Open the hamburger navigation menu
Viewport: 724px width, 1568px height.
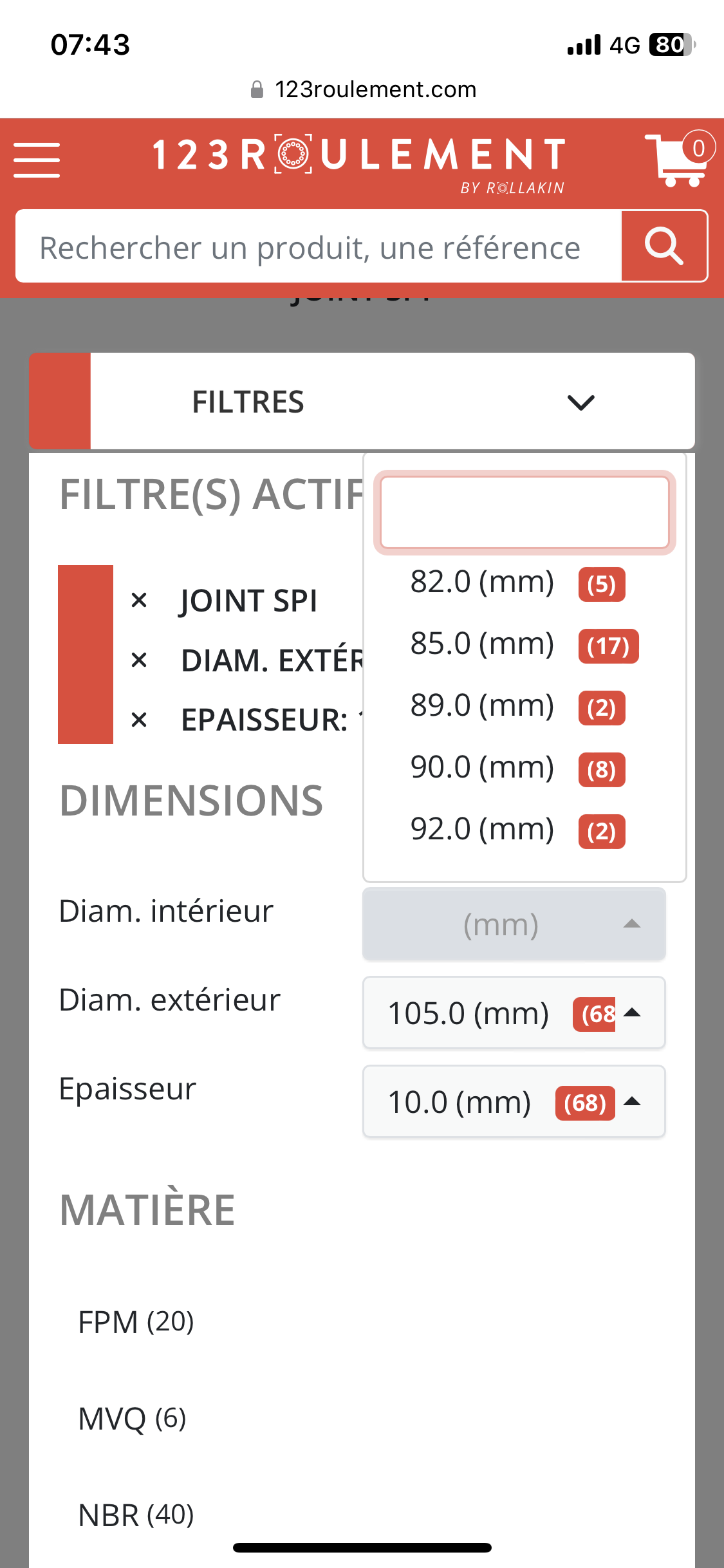[37, 160]
